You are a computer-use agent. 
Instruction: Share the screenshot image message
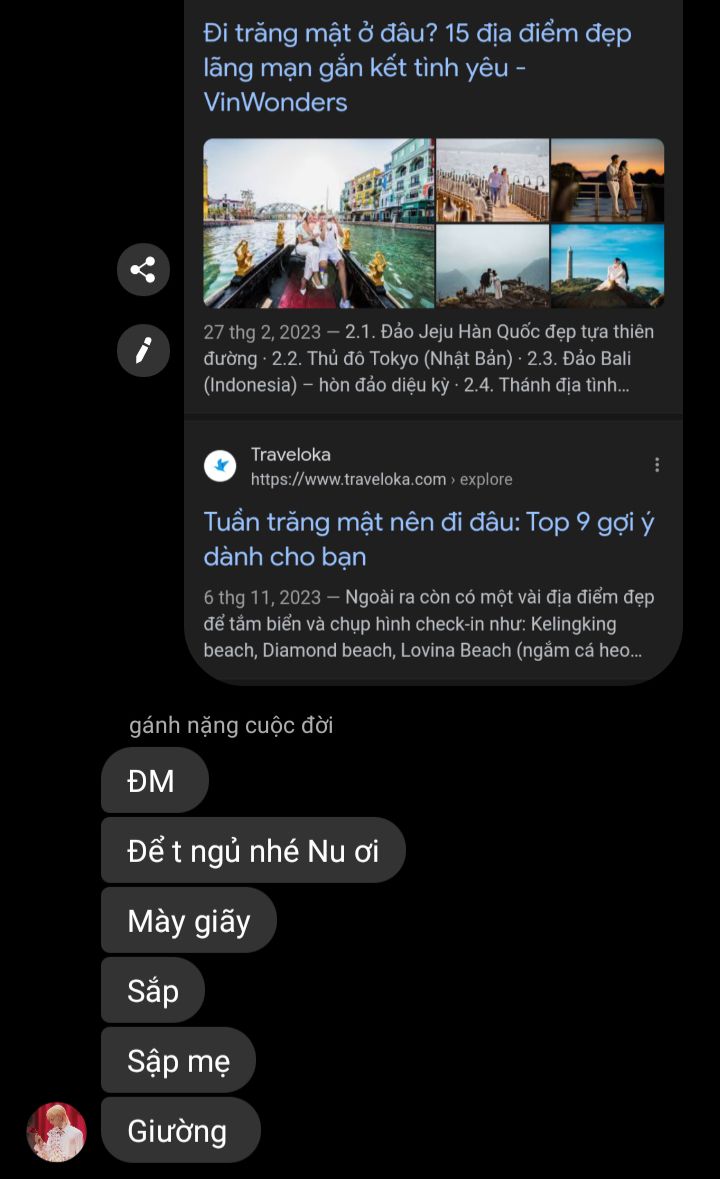coord(143,270)
